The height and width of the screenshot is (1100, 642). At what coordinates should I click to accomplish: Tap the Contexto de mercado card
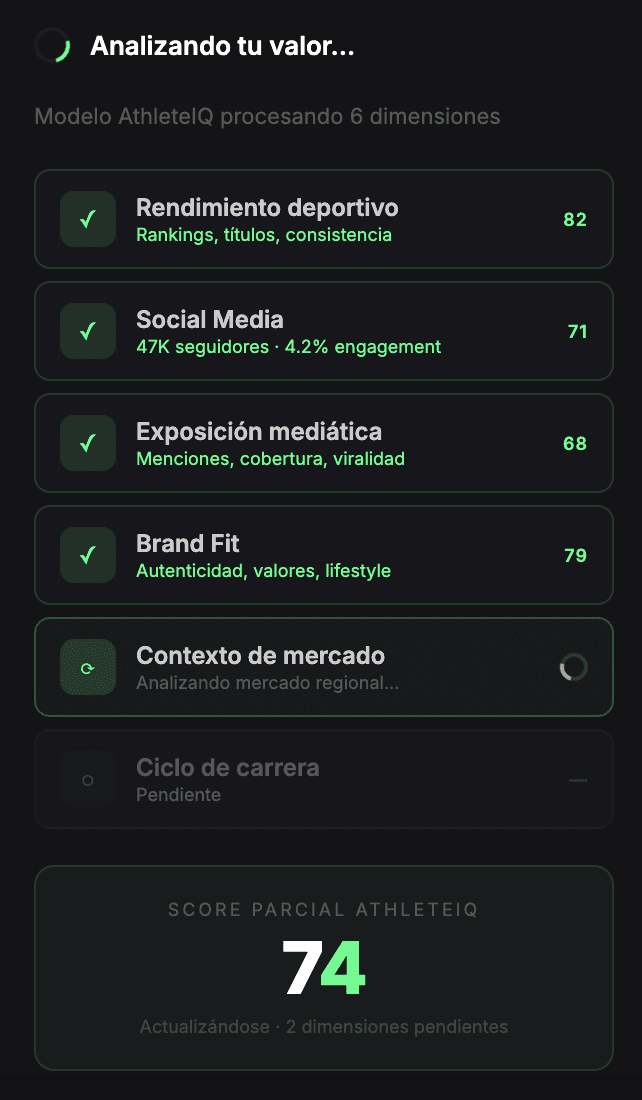[323, 667]
